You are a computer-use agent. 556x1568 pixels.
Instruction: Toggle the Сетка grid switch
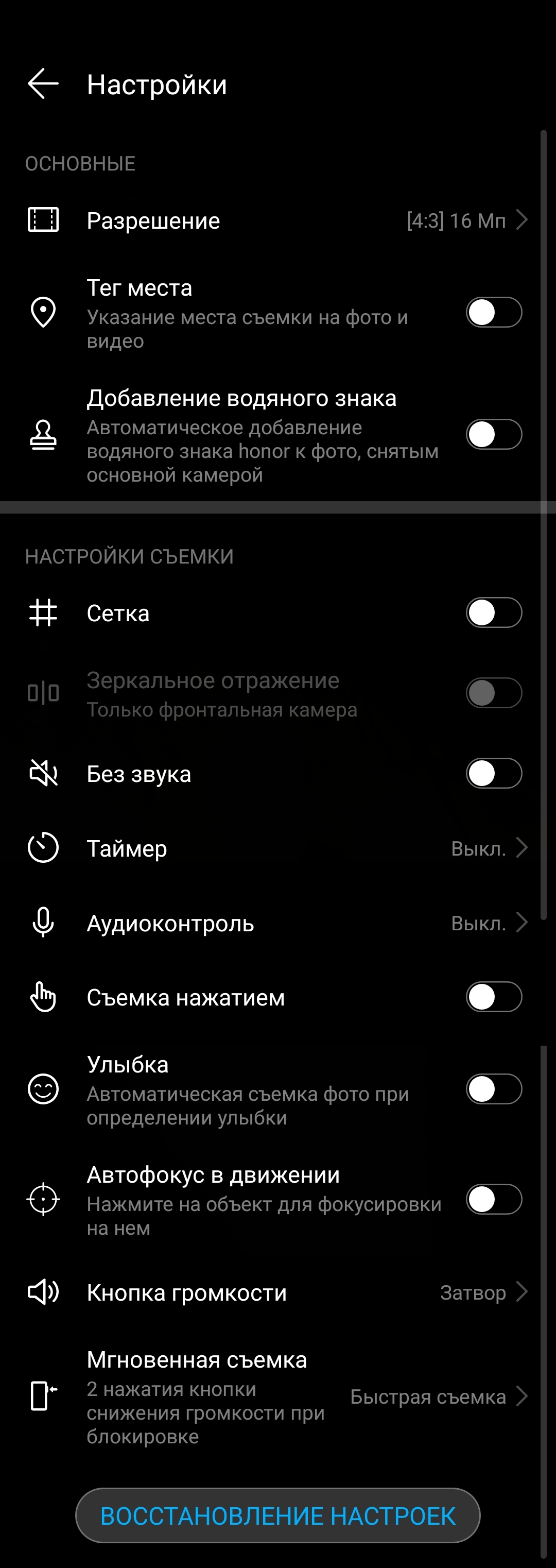tap(493, 612)
